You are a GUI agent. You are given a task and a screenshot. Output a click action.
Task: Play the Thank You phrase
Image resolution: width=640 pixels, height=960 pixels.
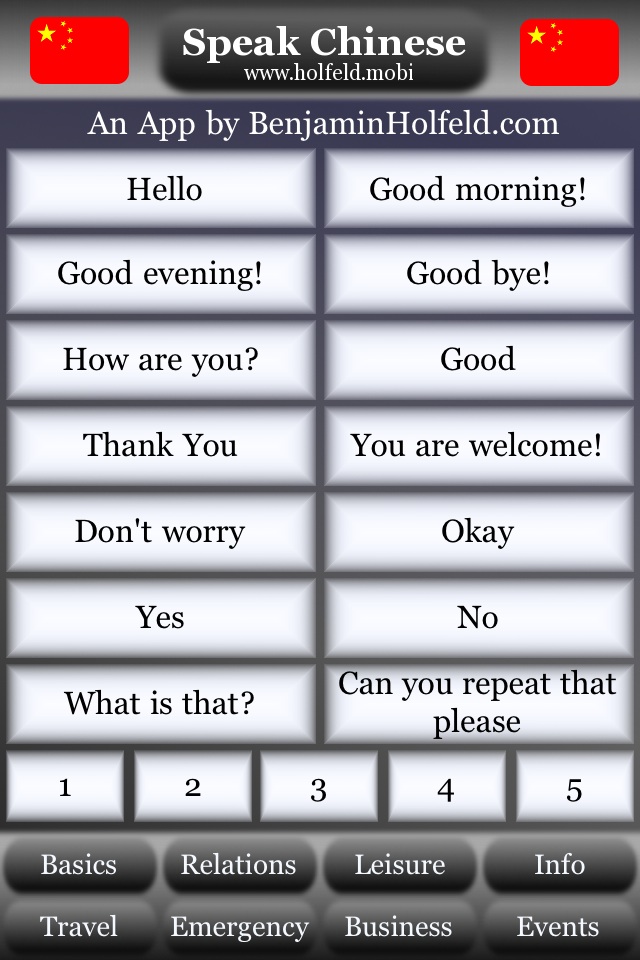[x=161, y=446]
